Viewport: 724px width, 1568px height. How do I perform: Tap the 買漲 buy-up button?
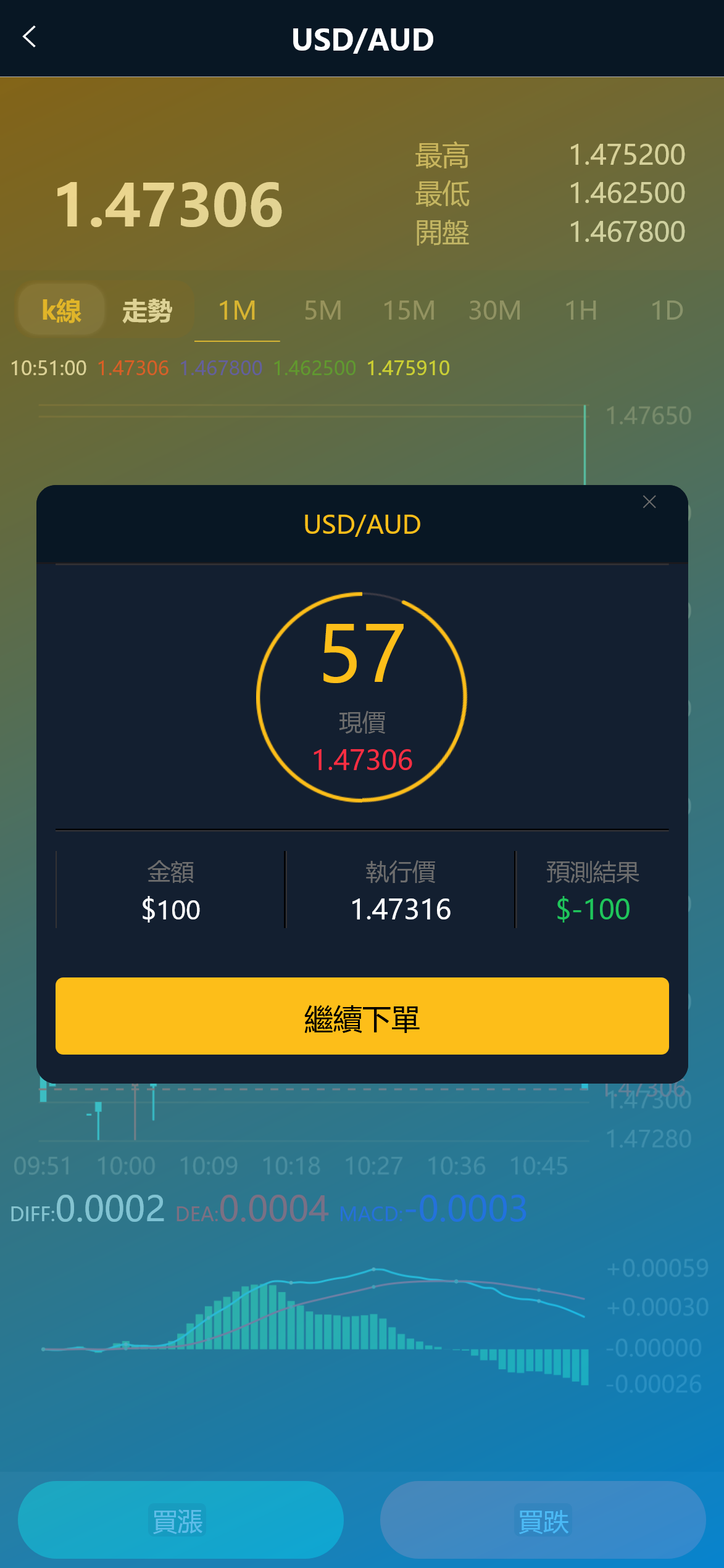pyautogui.click(x=180, y=1520)
